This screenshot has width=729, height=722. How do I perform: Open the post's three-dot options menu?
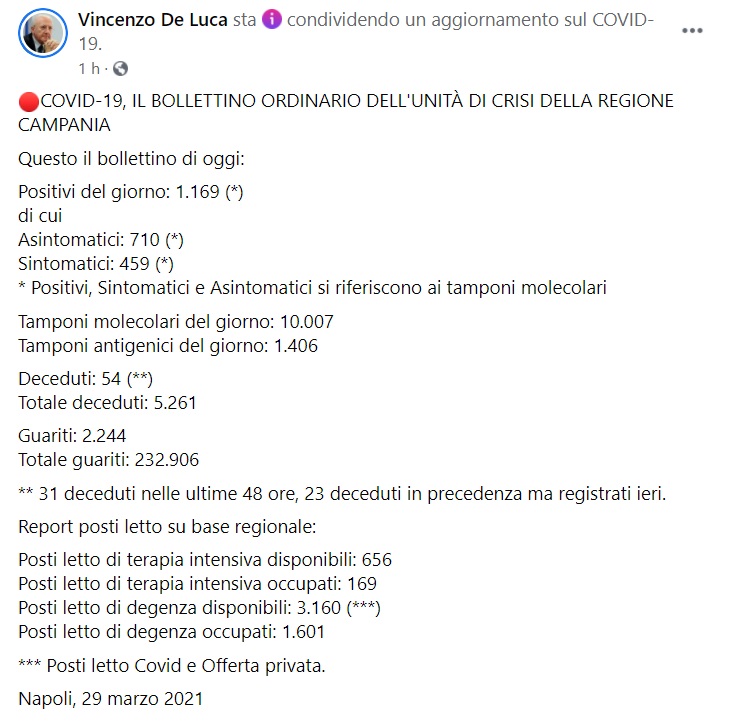tap(692, 31)
